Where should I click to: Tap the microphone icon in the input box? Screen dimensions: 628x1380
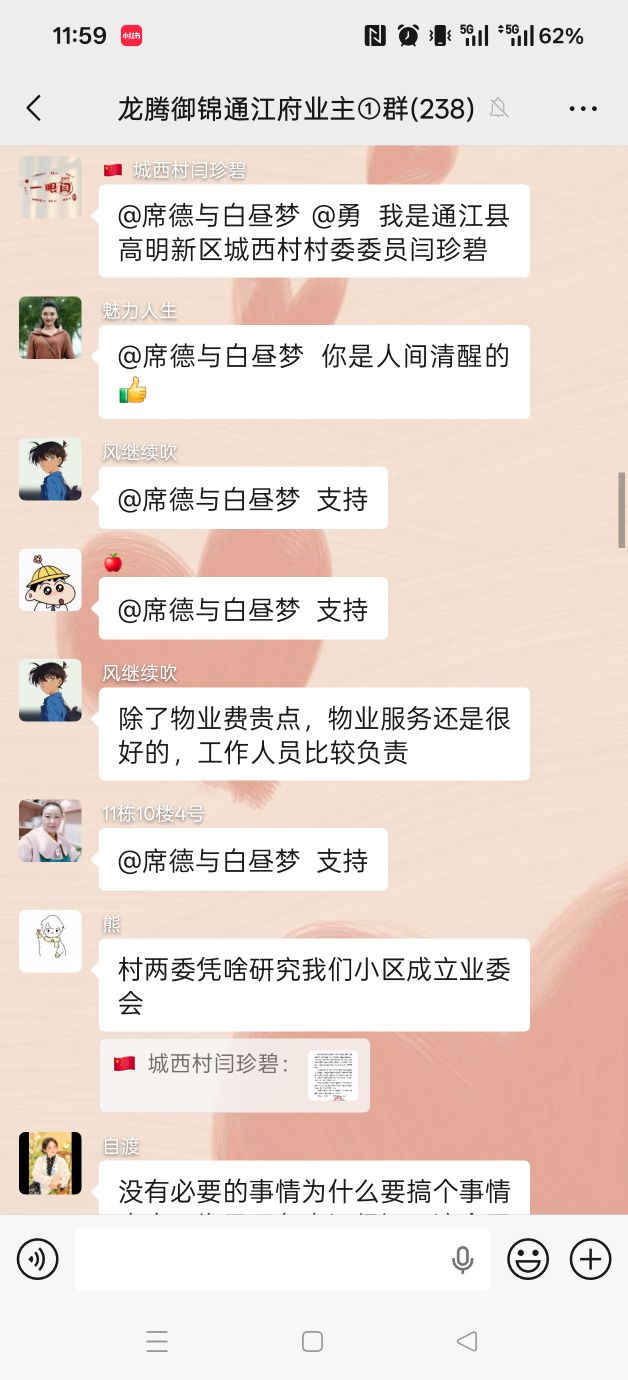pyautogui.click(x=462, y=1259)
